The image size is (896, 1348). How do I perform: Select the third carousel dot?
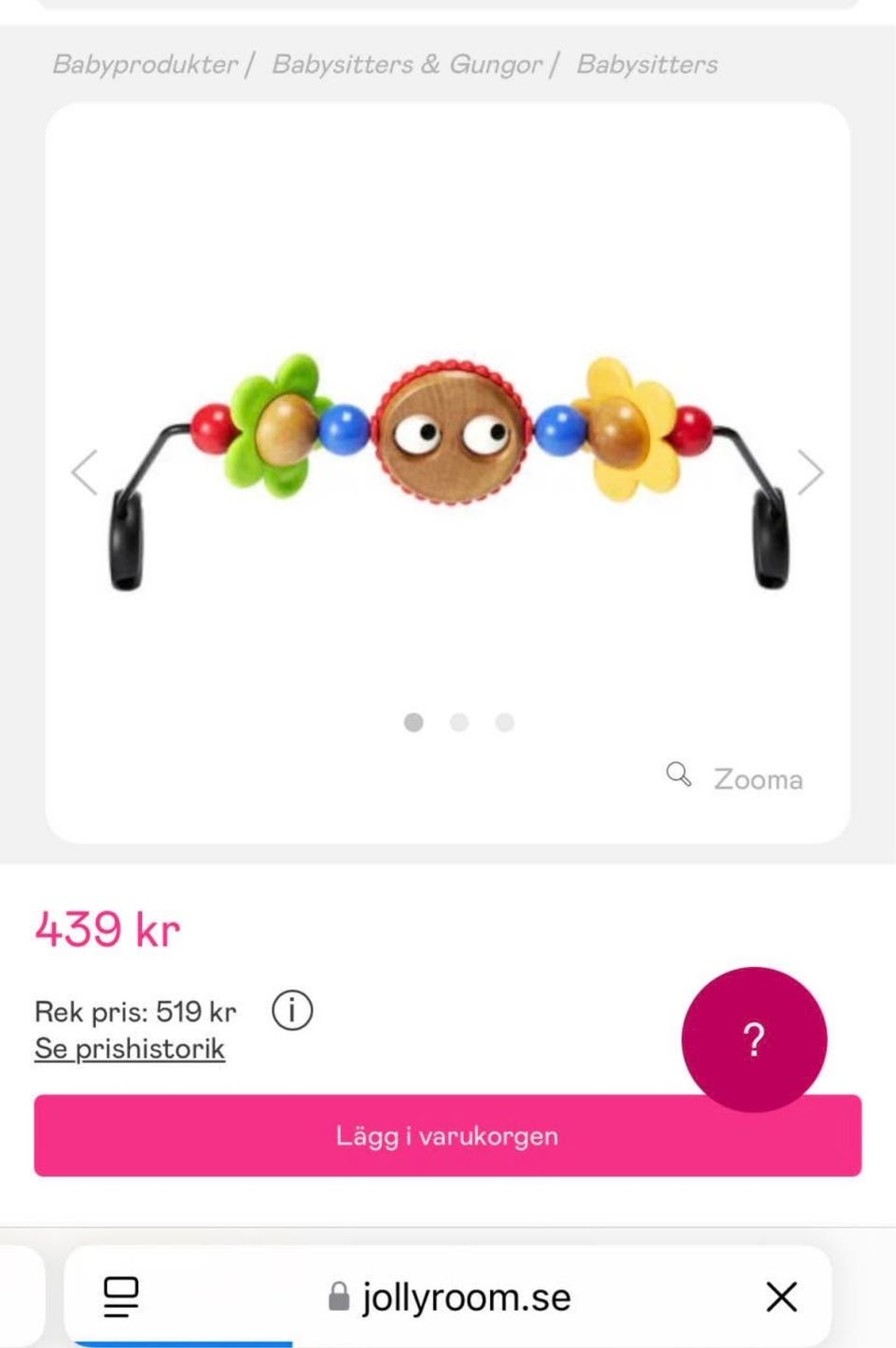click(505, 722)
